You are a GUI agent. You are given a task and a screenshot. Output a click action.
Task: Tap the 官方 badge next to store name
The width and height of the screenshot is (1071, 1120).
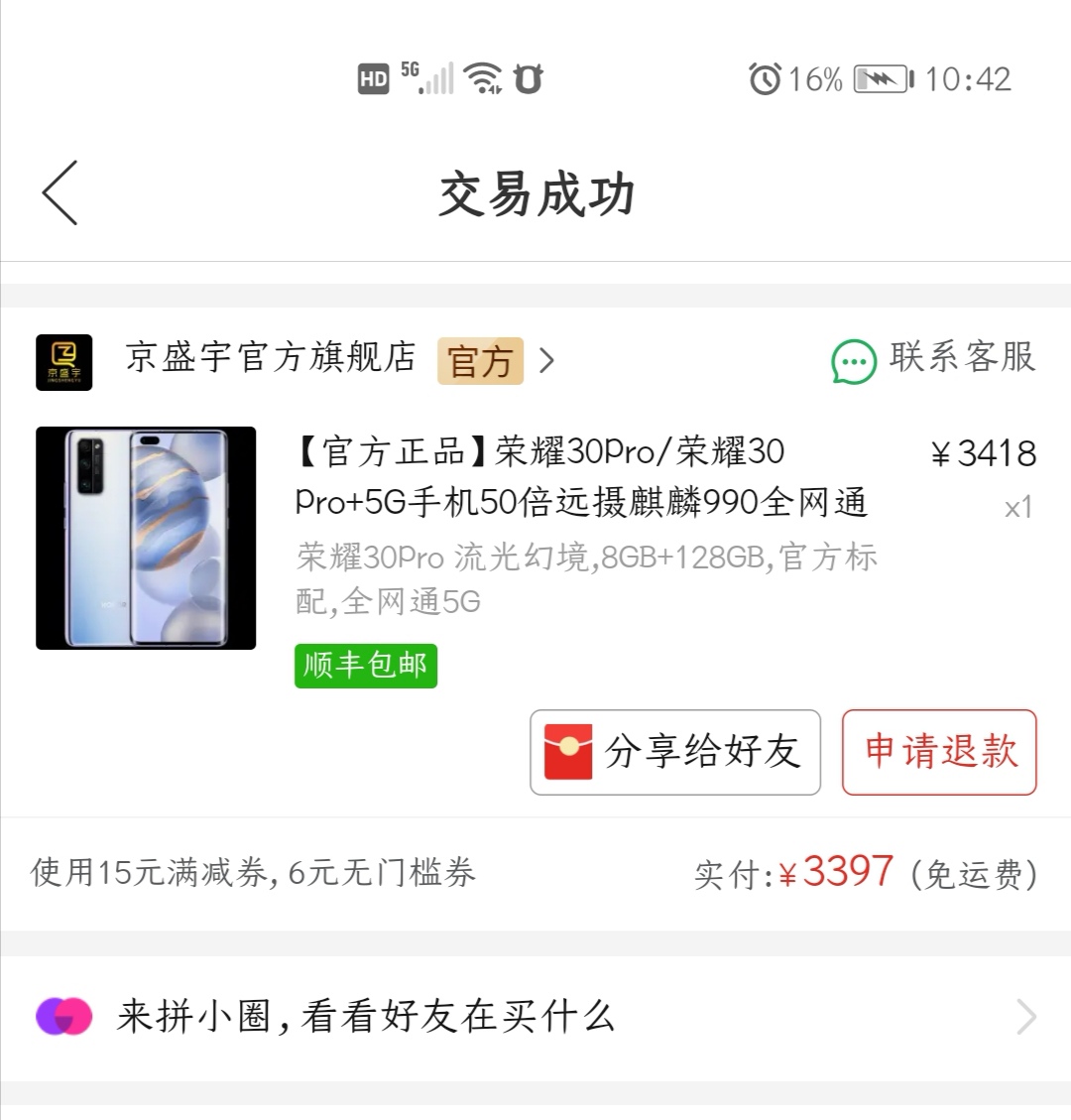tap(480, 361)
